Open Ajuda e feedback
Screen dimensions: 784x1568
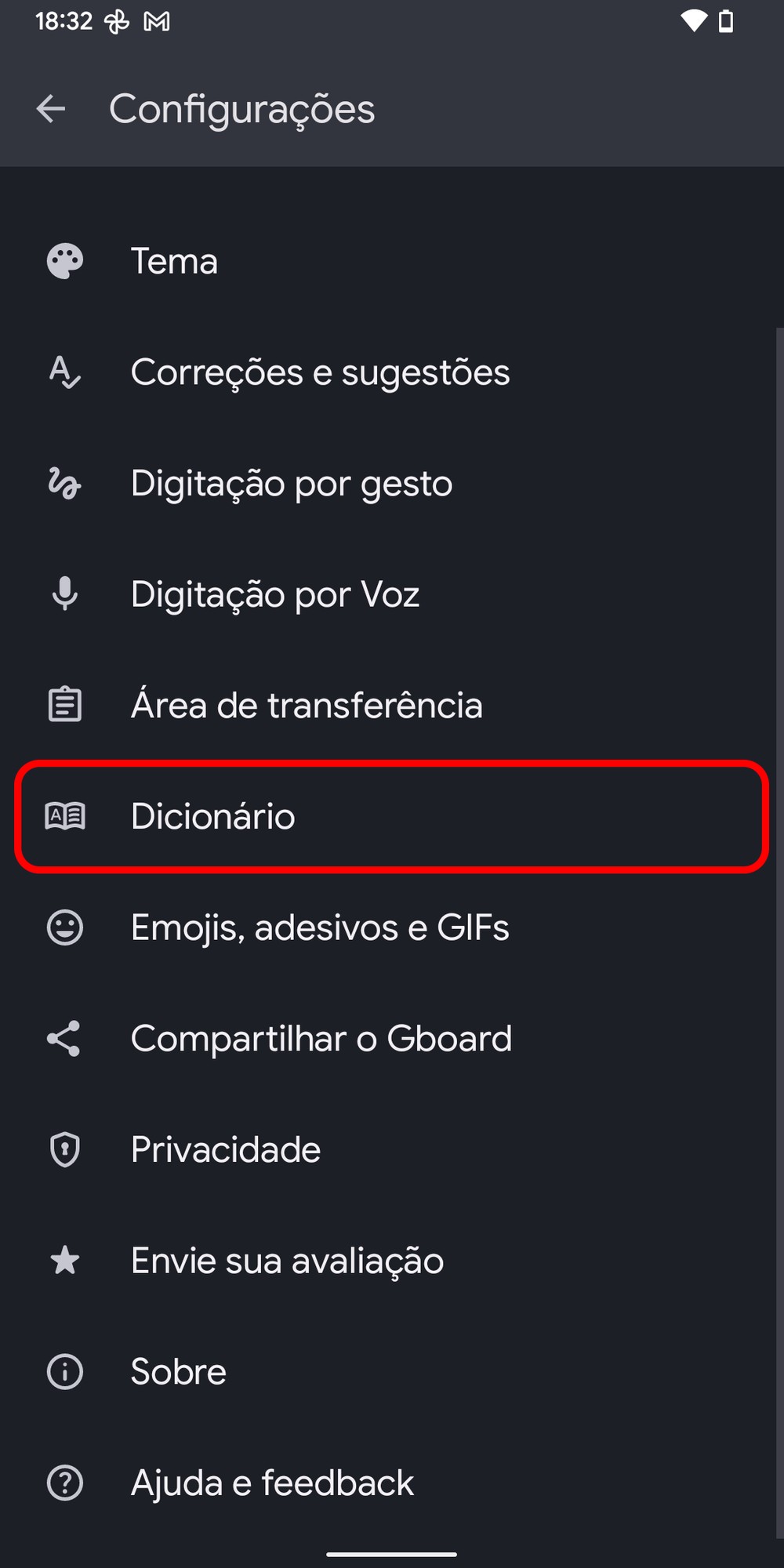(272, 1483)
